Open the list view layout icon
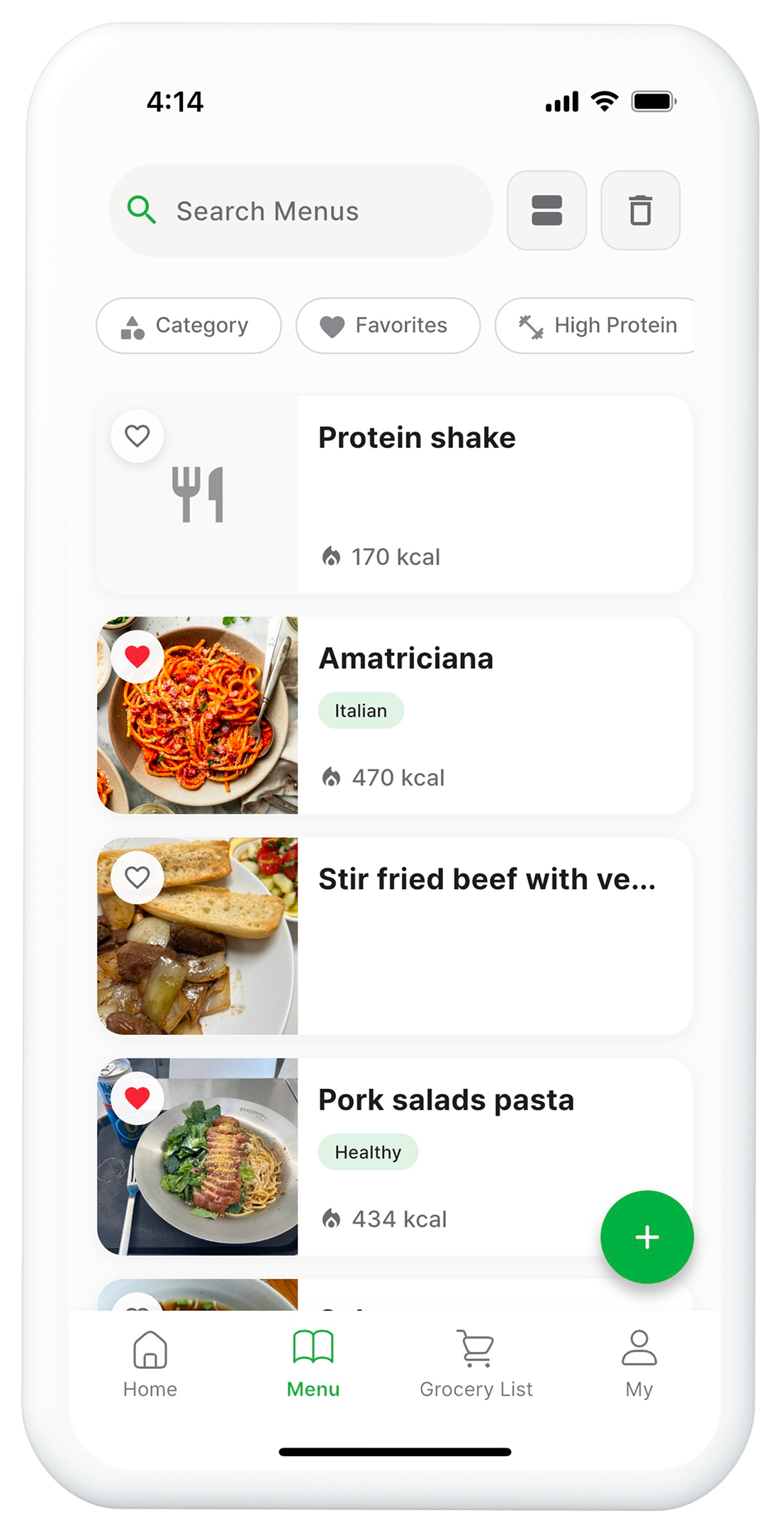This screenshot has width=784, height=1532. (x=547, y=211)
